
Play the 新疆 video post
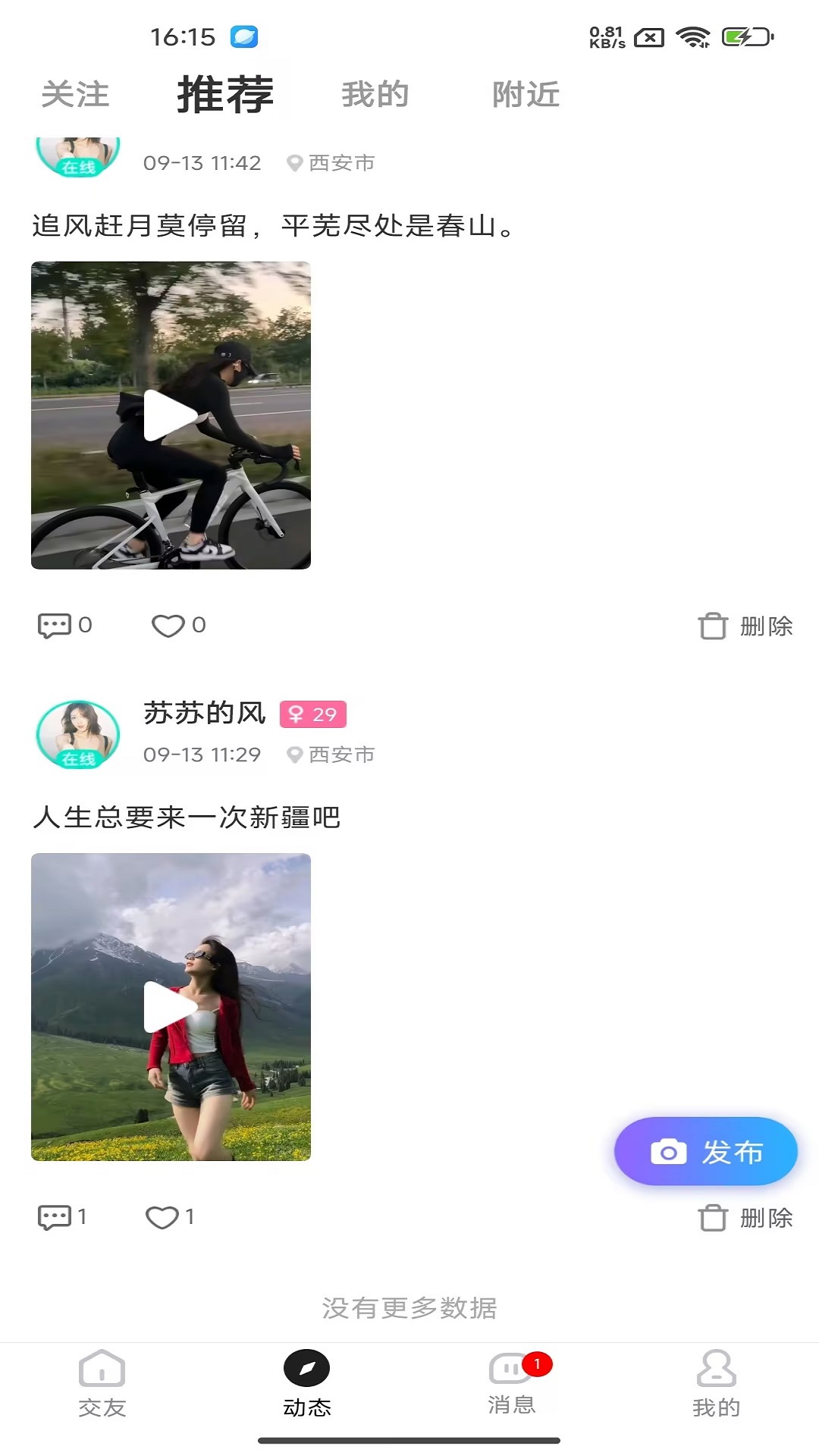[171, 1006]
